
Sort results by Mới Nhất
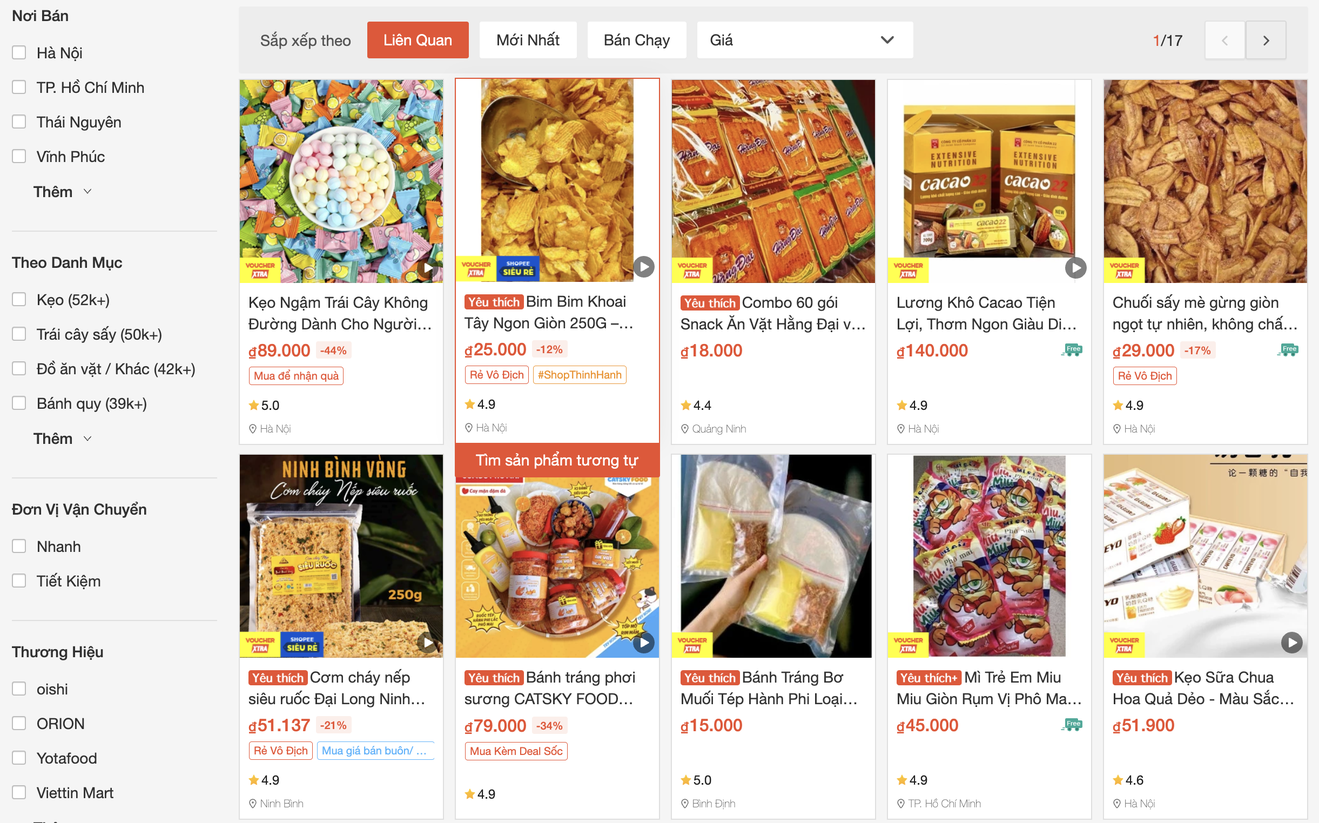point(528,40)
